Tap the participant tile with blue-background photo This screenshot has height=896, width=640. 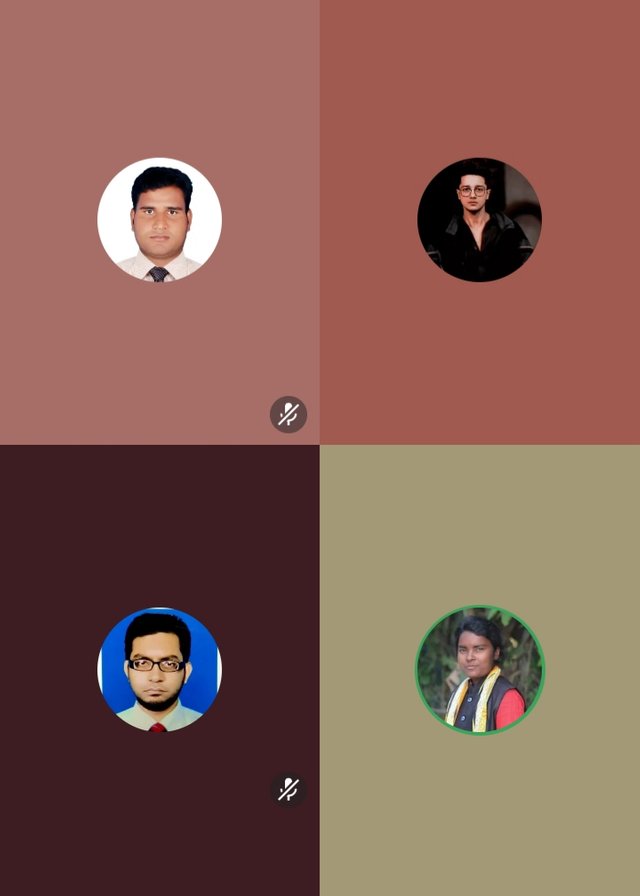[159, 669]
